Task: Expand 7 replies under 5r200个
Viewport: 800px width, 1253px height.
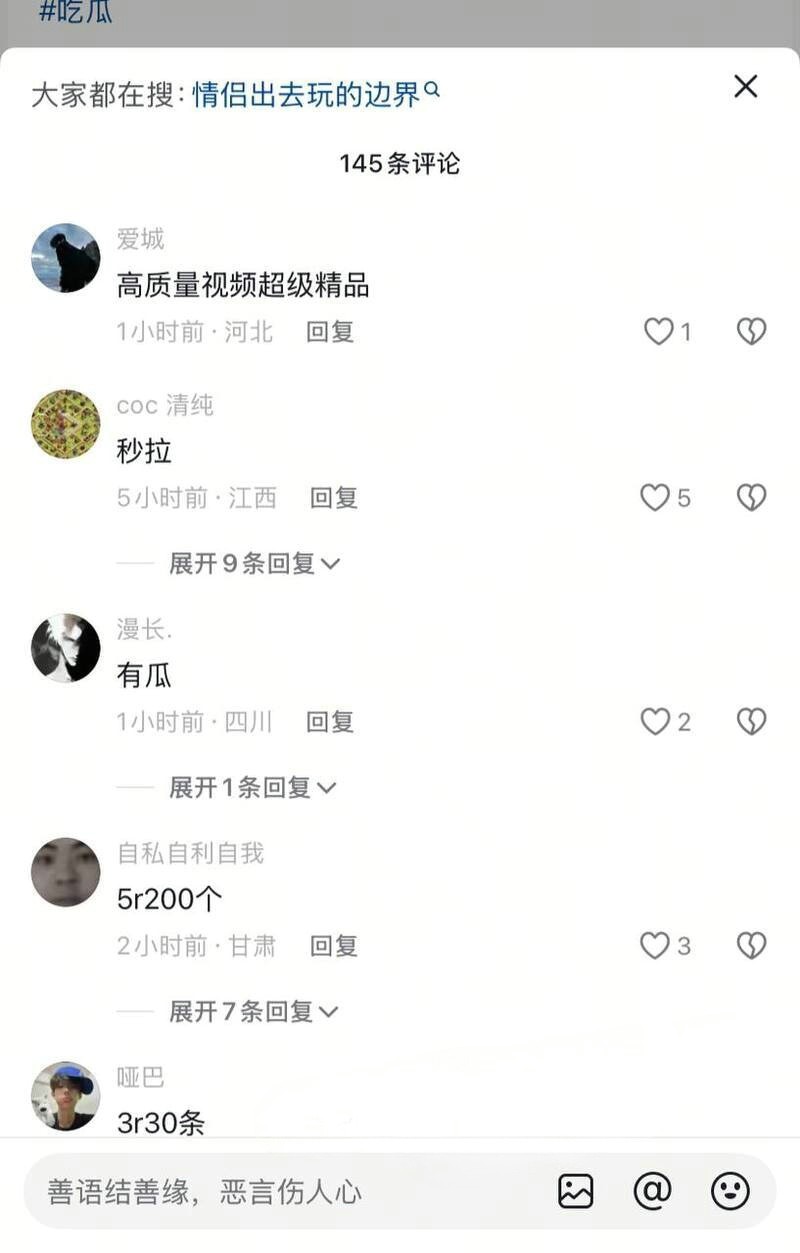Action: pos(253,1012)
